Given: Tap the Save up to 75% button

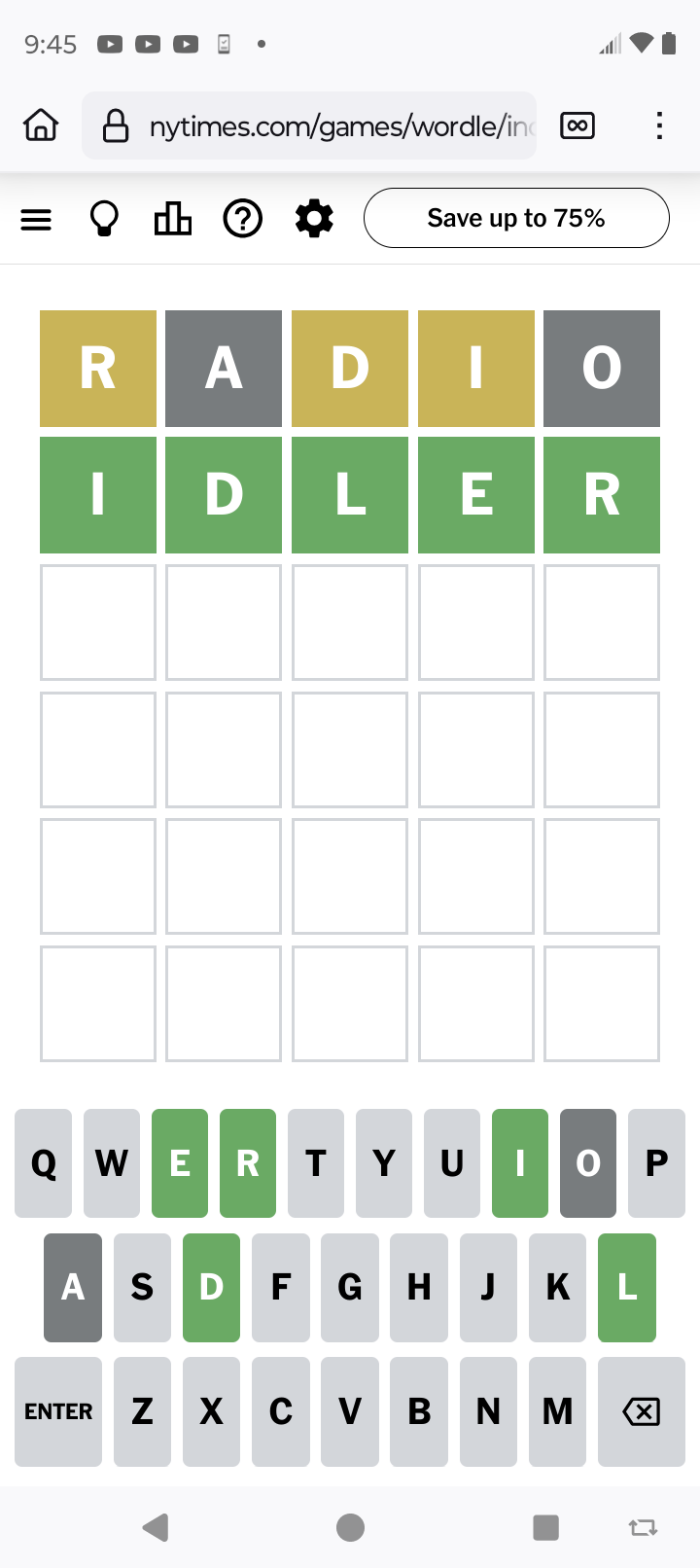Looking at the screenshot, I should tap(516, 218).
